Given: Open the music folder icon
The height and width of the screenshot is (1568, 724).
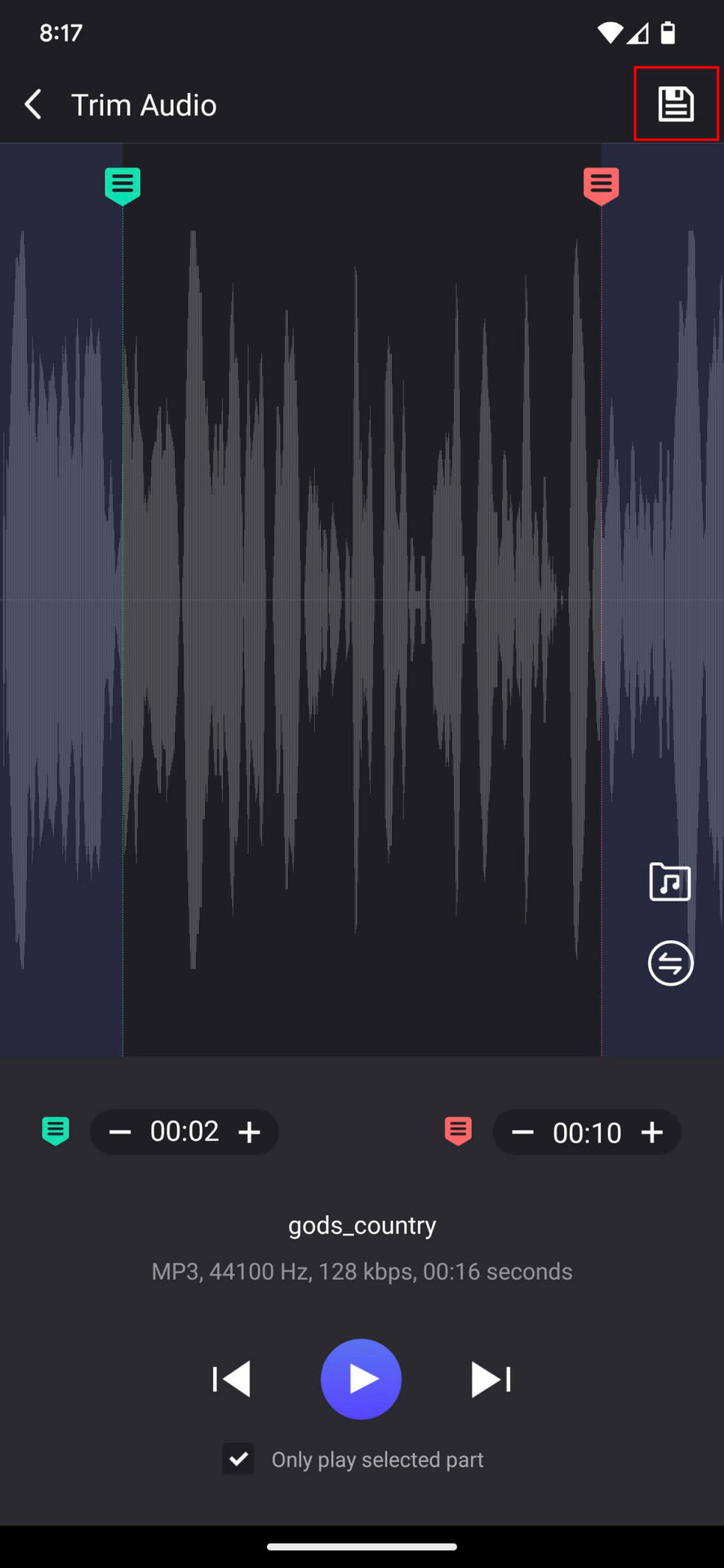Looking at the screenshot, I should [670, 882].
